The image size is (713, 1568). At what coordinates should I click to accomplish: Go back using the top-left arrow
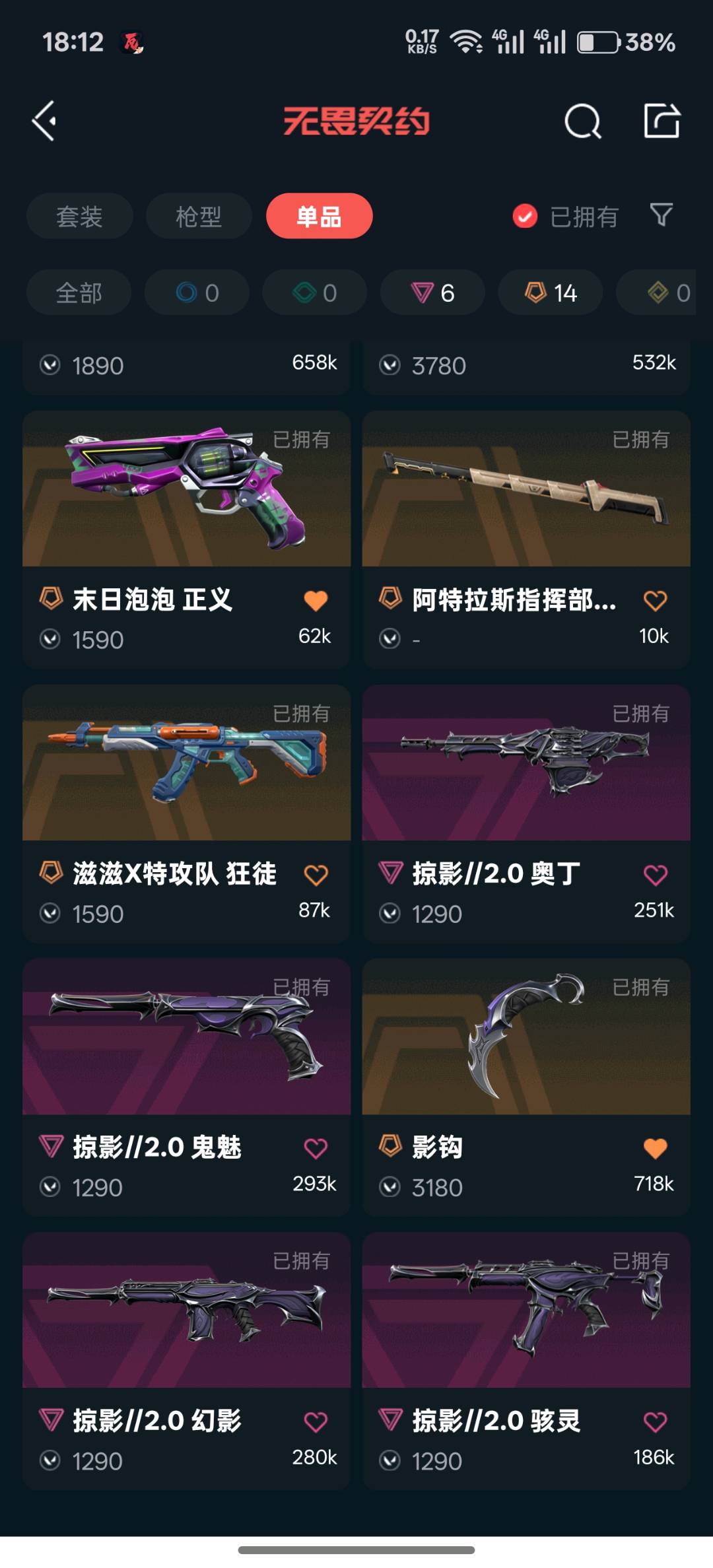45,121
